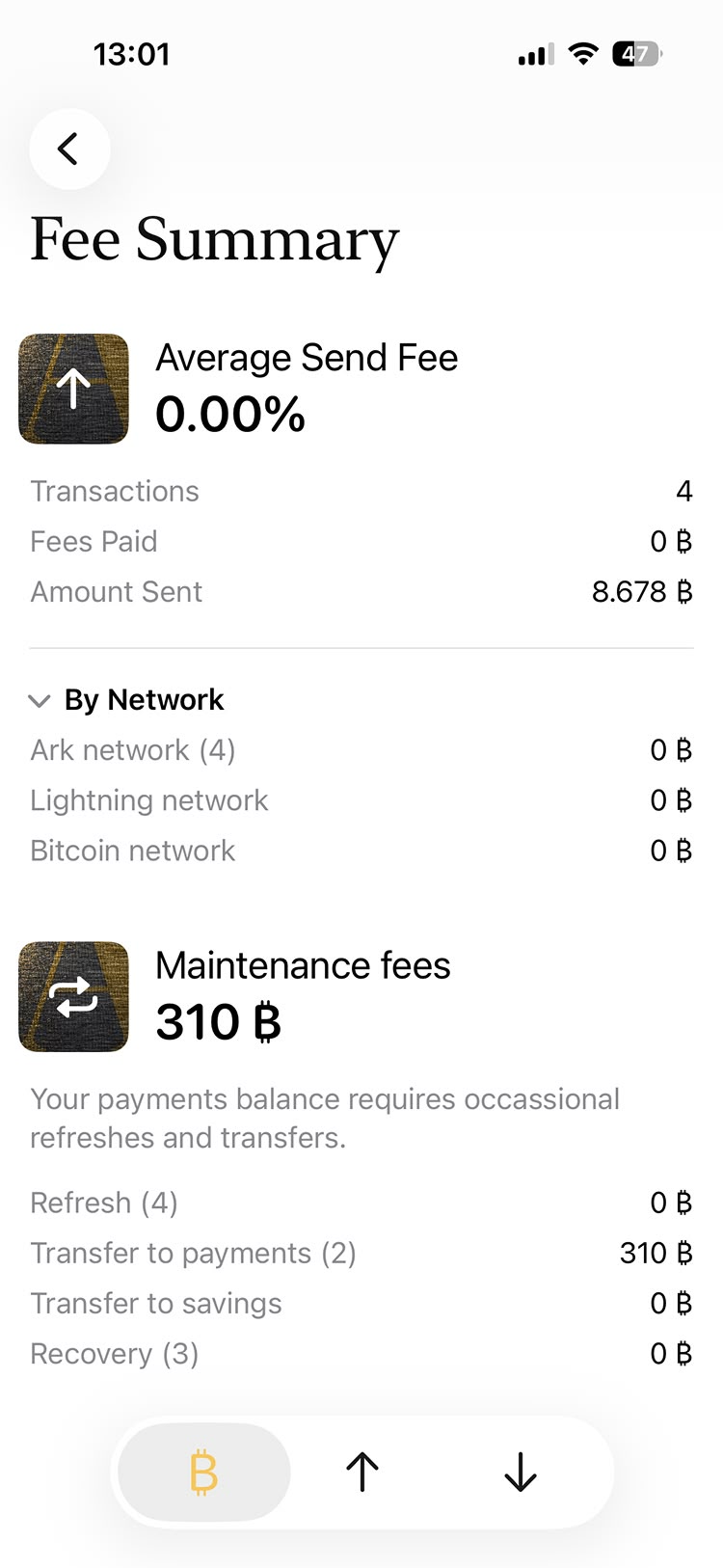
Task: Switch to the down arrow receive tab
Action: point(521,1473)
